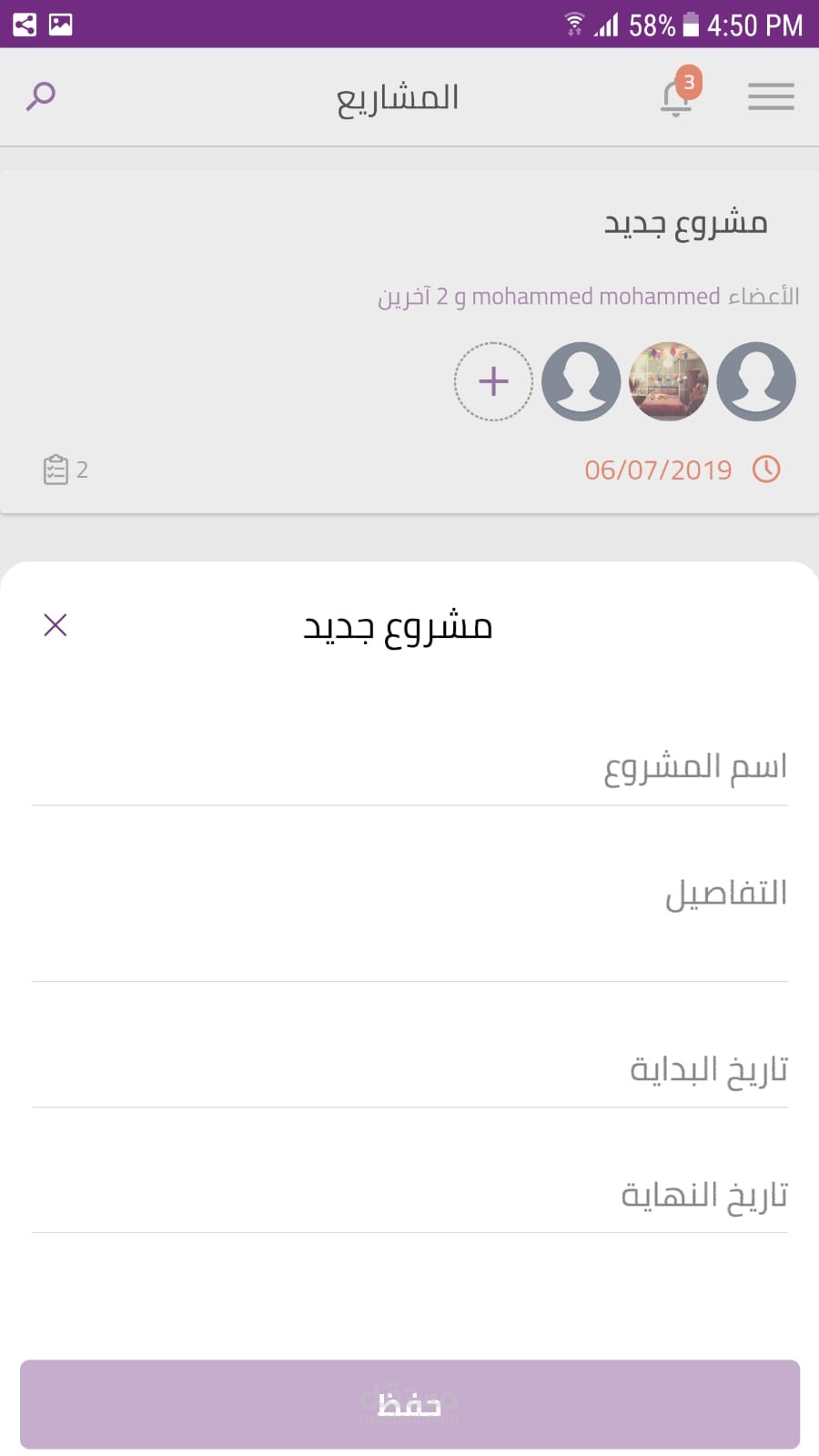819x1456 pixels.
Task: Open the notifications bell
Action: (x=676, y=97)
